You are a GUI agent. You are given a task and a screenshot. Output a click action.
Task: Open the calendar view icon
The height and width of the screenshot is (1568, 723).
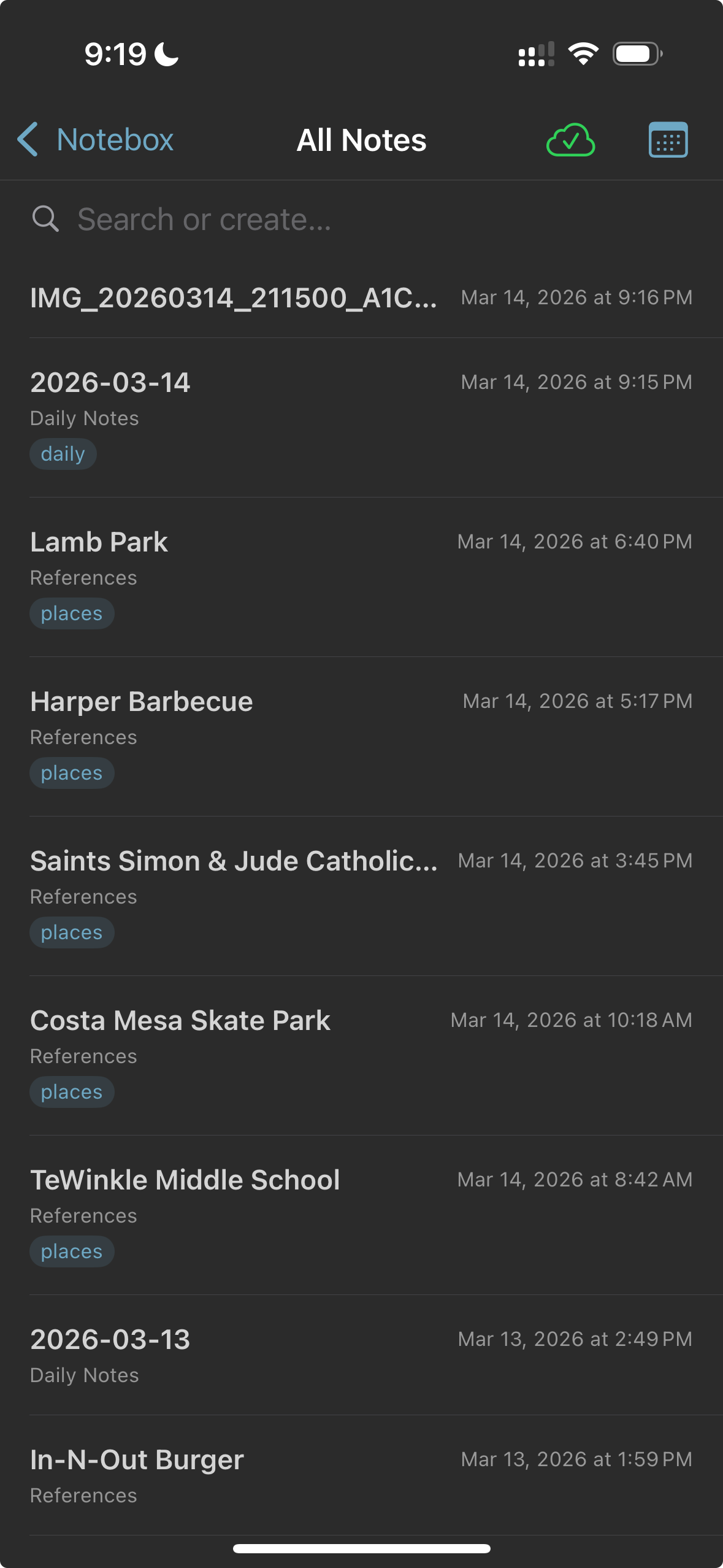[668, 140]
